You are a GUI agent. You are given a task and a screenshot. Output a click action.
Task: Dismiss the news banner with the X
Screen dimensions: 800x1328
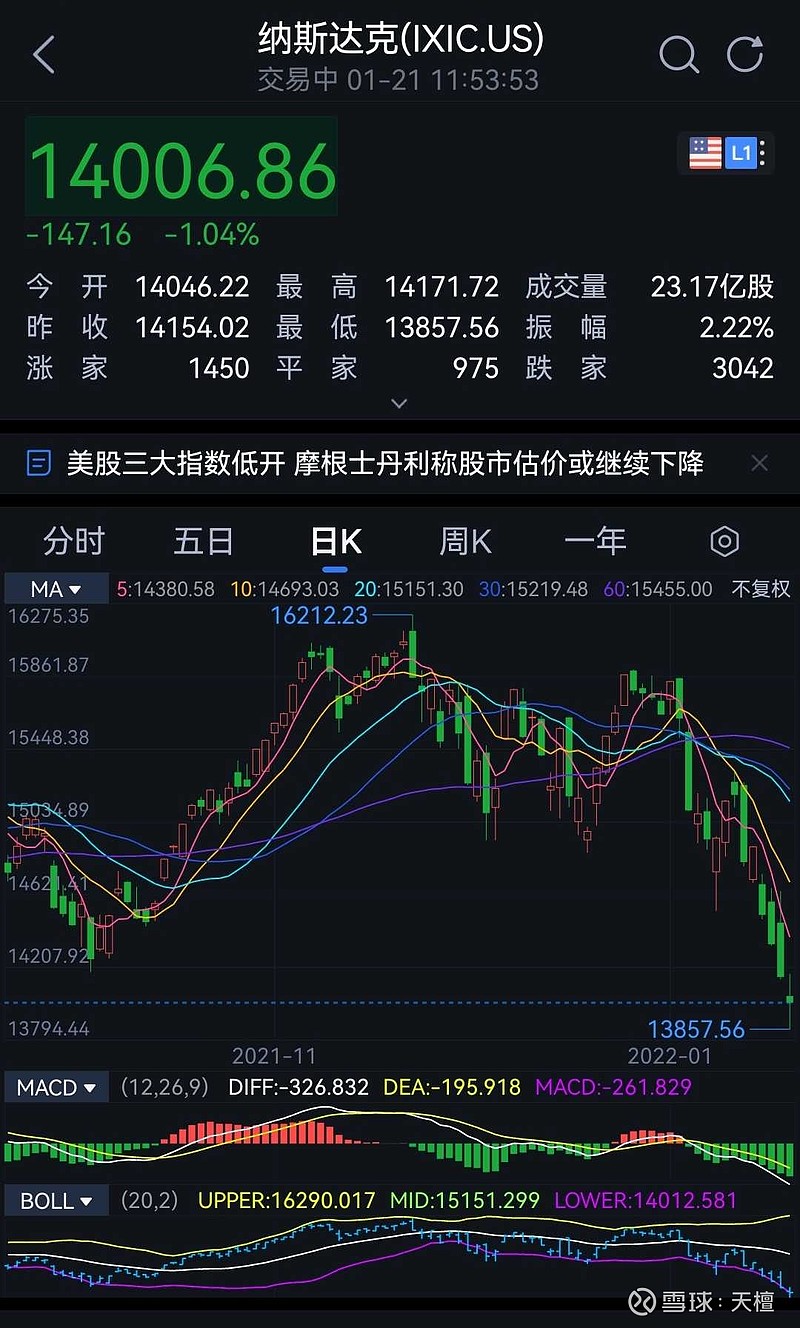click(x=760, y=463)
